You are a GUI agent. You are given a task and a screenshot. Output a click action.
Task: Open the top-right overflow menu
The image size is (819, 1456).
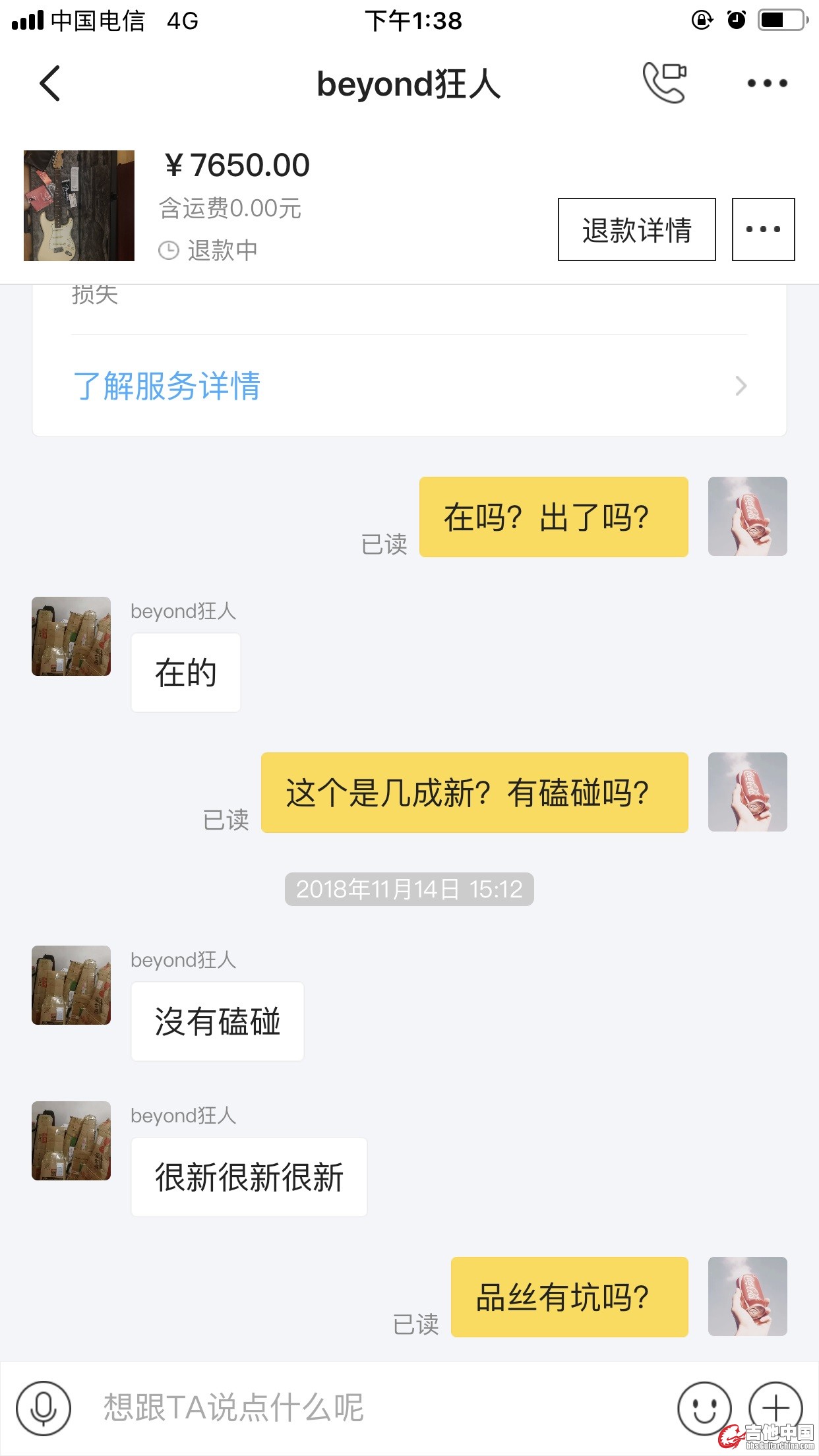pos(767,83)
